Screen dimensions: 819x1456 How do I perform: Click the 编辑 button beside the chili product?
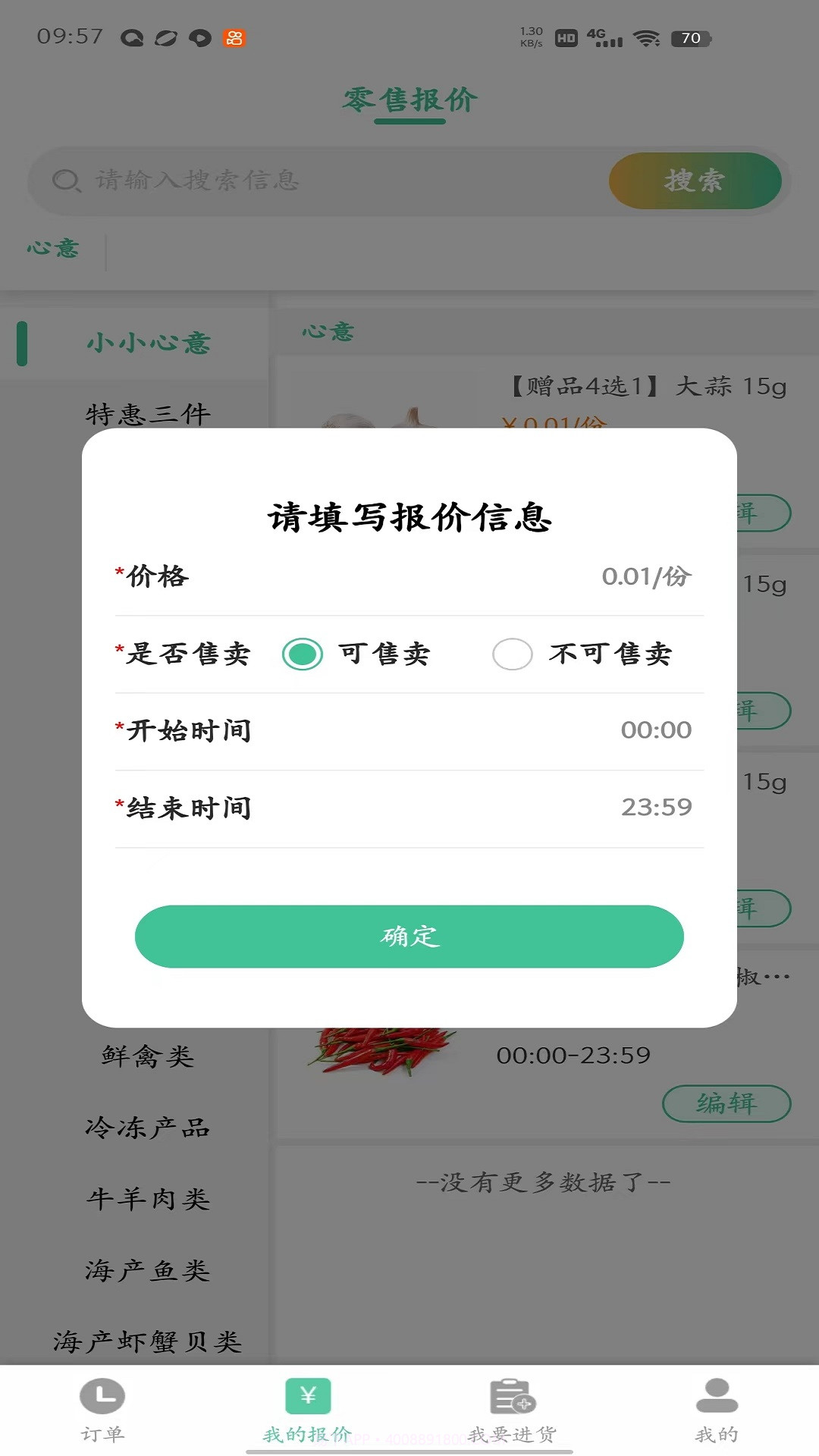click(726, 1104)
